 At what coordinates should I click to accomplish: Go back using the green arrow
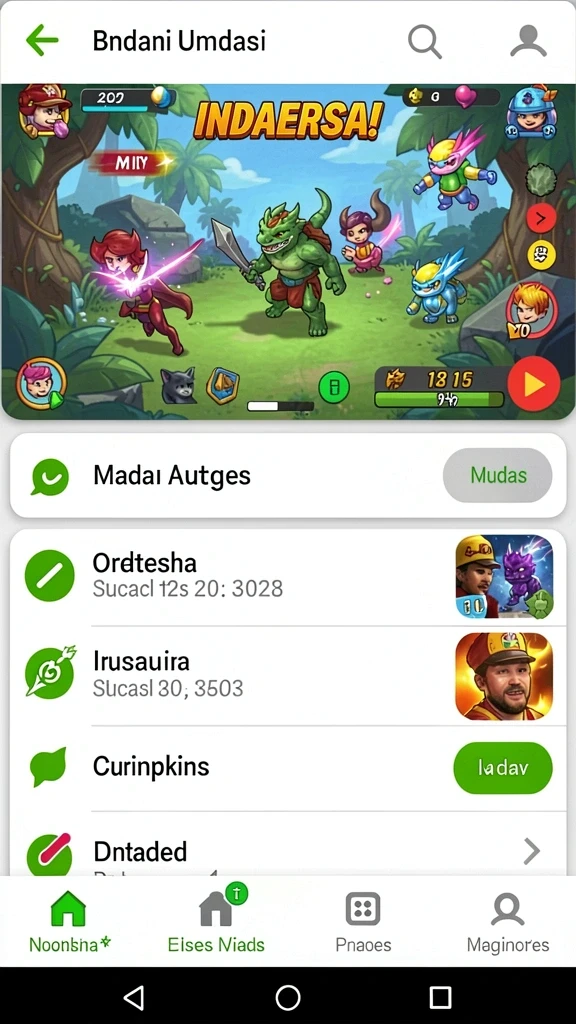42,40
